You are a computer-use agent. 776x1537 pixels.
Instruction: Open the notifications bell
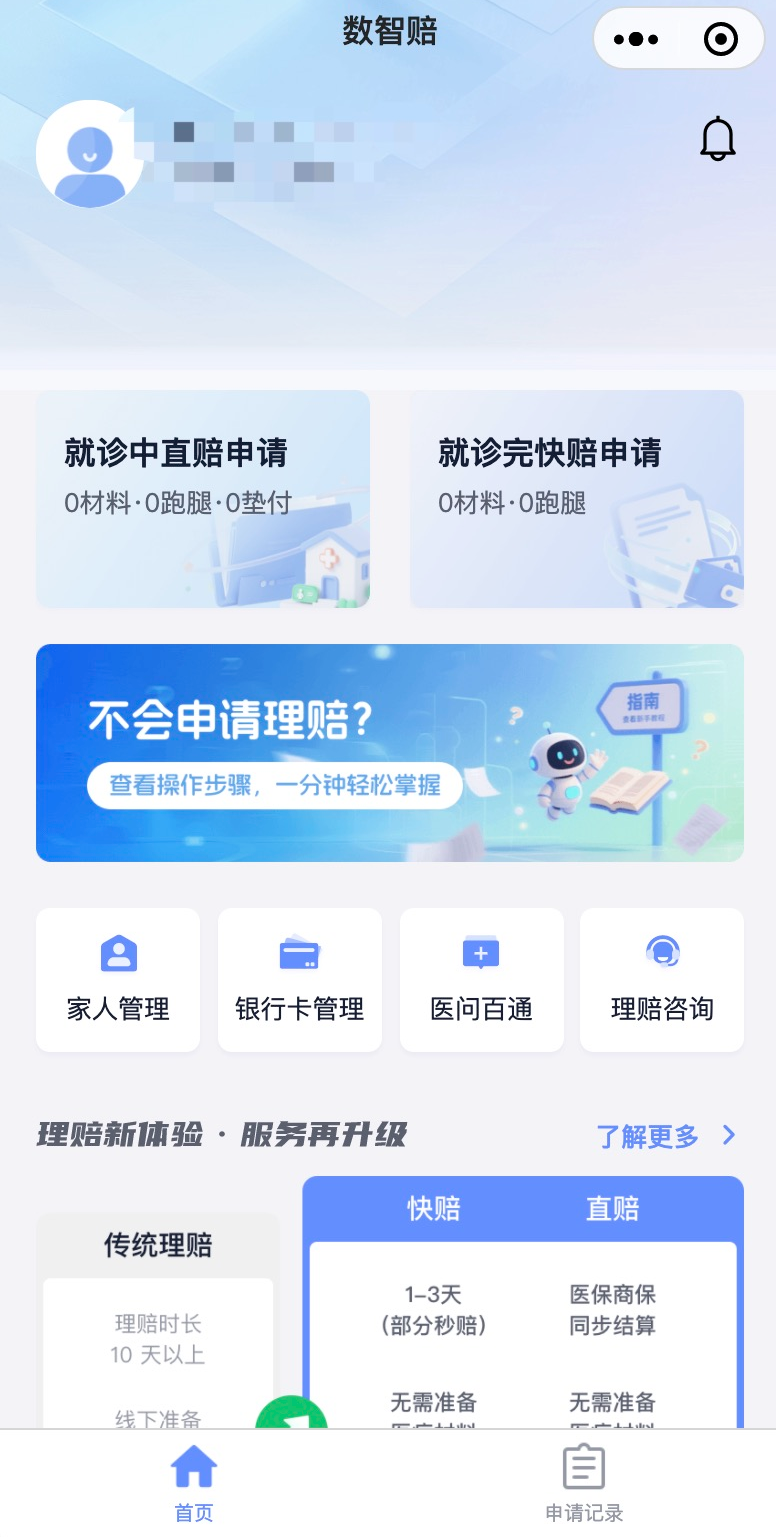(x=717, y=139)
